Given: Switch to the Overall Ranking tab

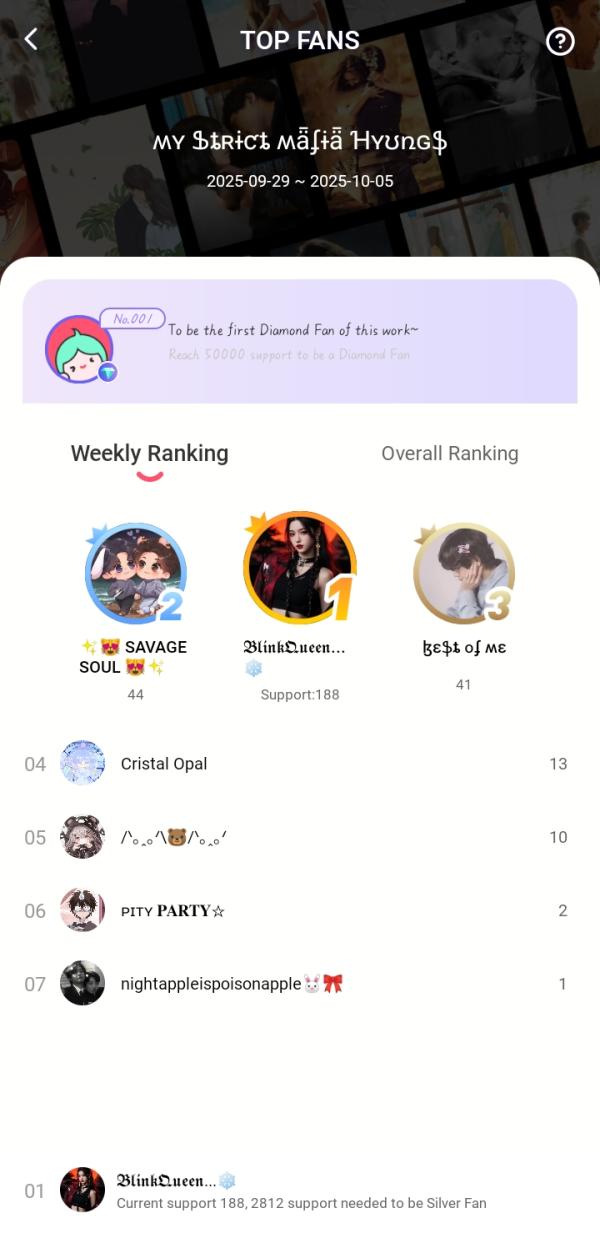Looking at the screenshot, I should 449,454.
